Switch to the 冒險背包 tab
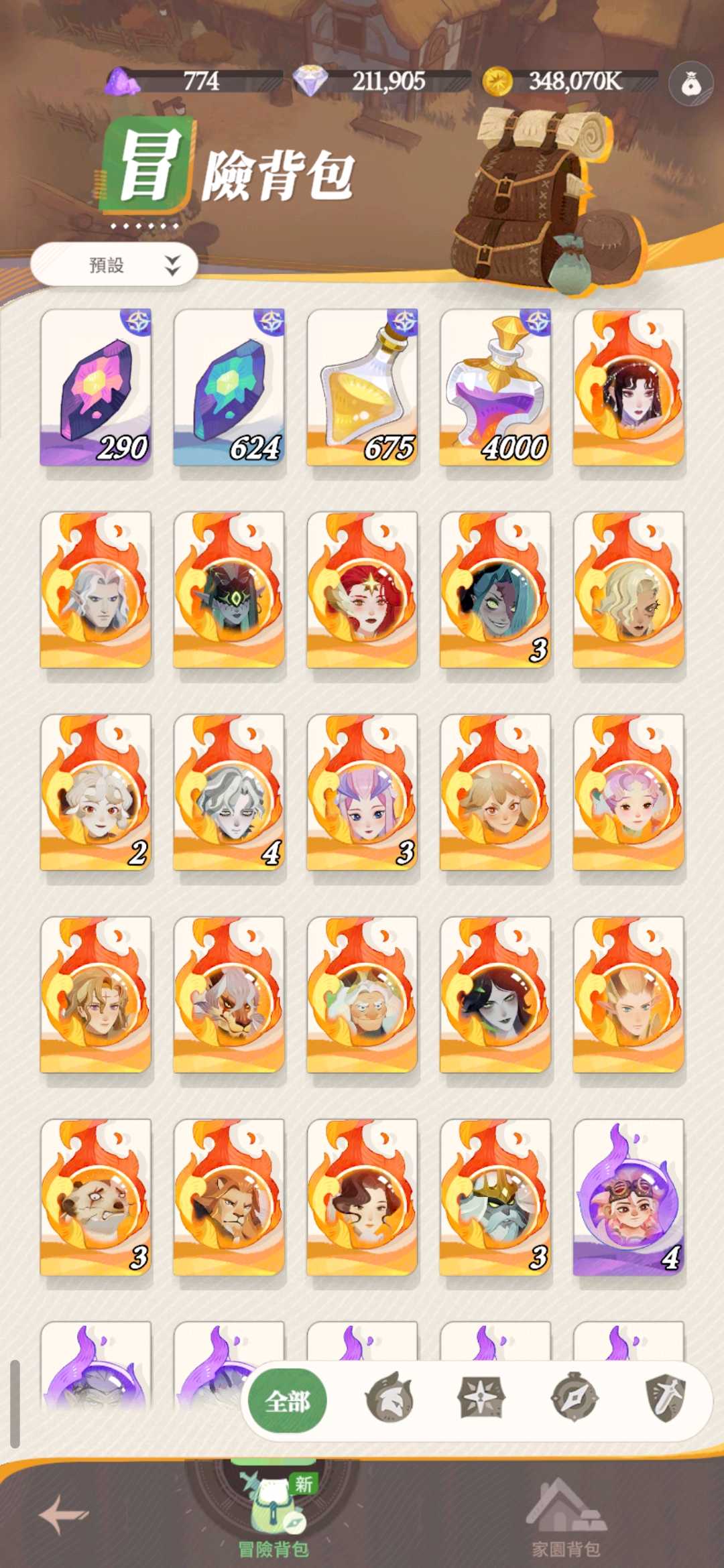The width and height of the screenshot is (724, 1568). 274,1516
